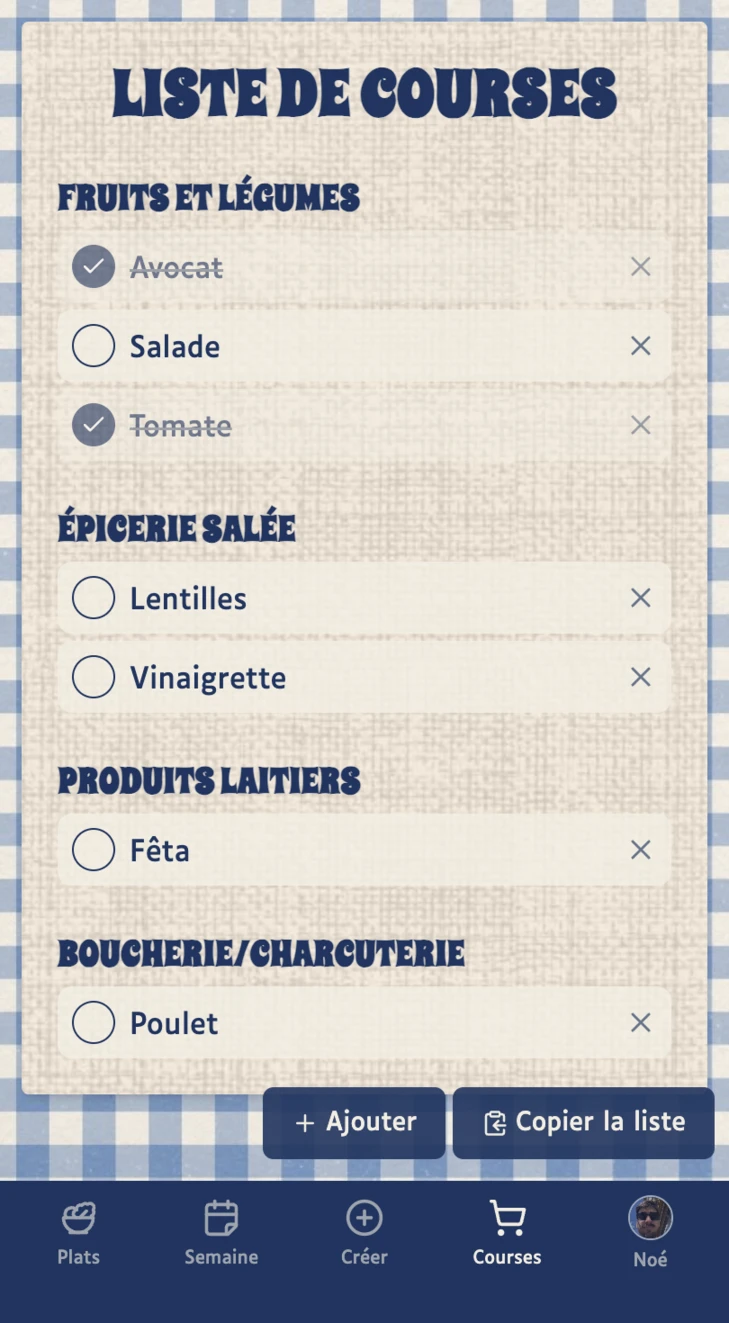Mark Salade as bought
This screenshot has height=1323, width=729.
93,346
